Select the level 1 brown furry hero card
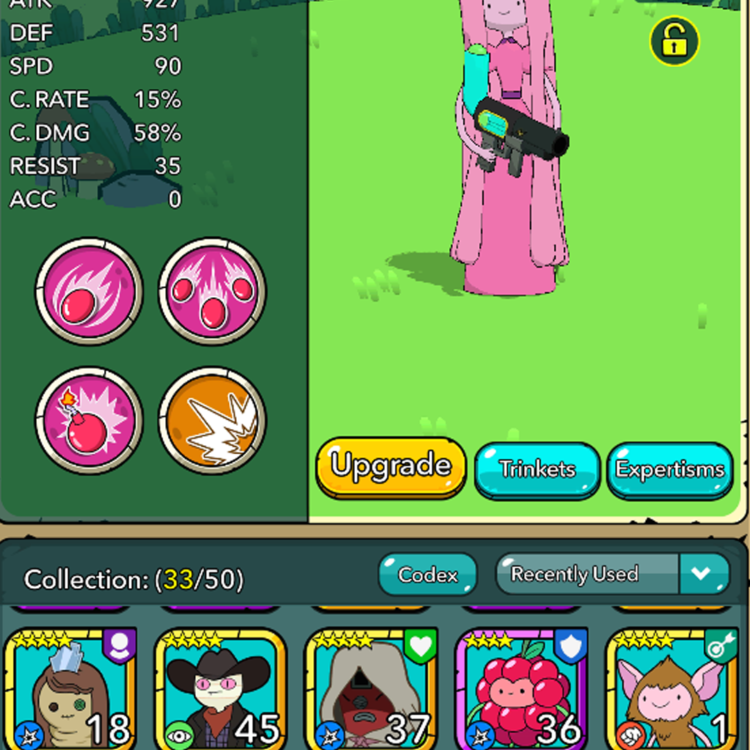The image size is (750, 750). [x=672, y=690]
